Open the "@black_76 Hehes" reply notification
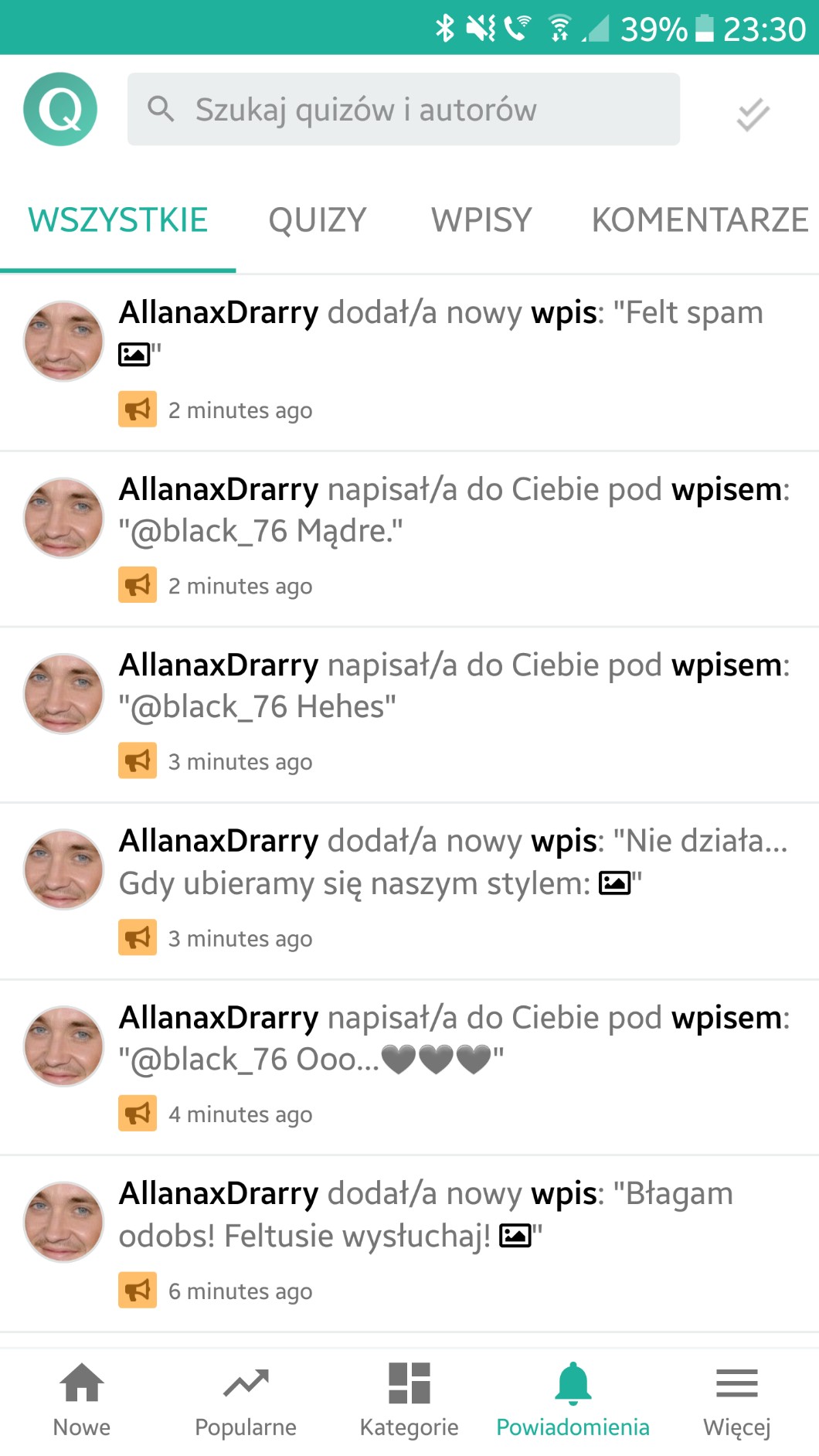This screenshot has width=819, height=1456. [454, 685]
